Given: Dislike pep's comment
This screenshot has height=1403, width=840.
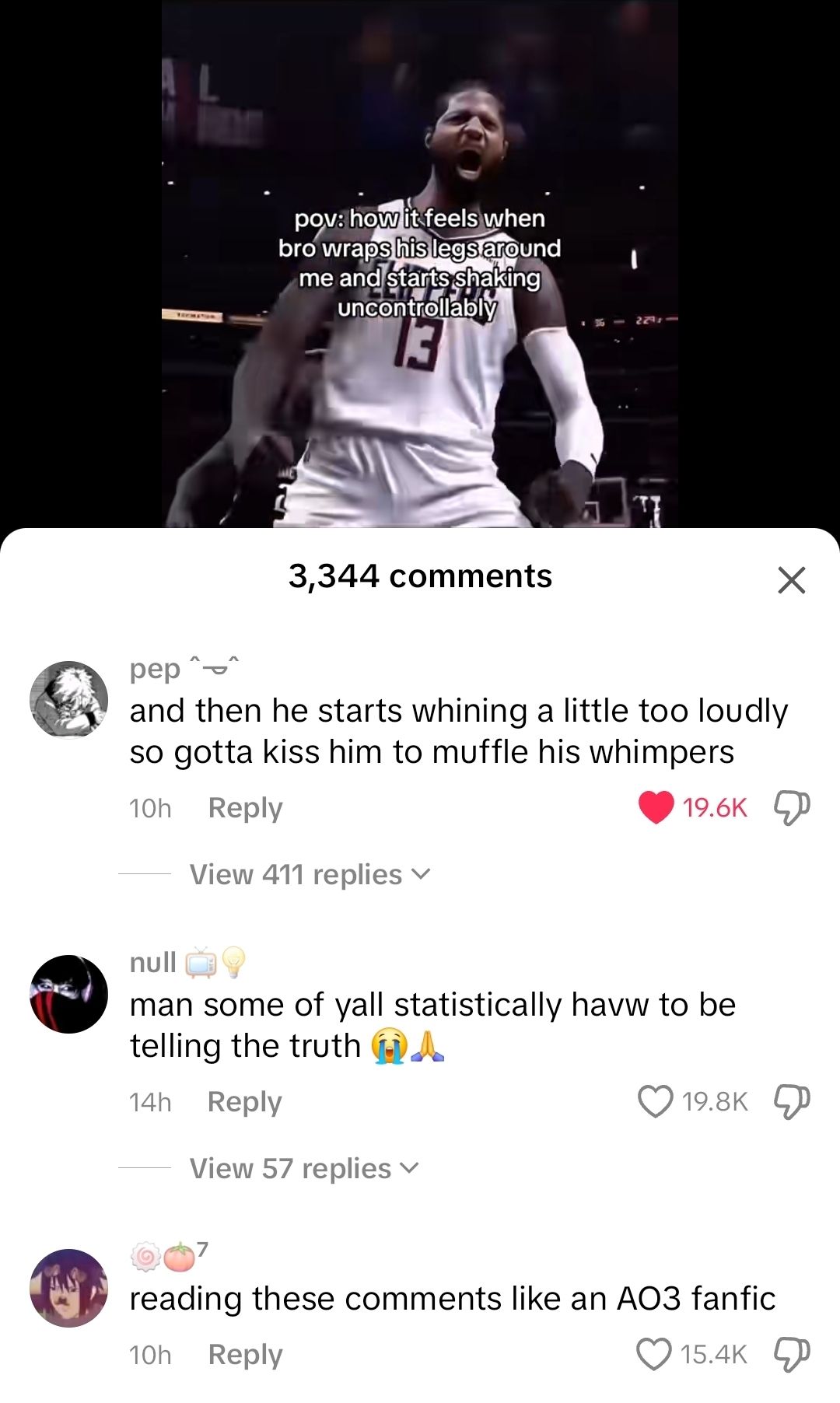Looking at the screenshot, I should coord(792,808).
